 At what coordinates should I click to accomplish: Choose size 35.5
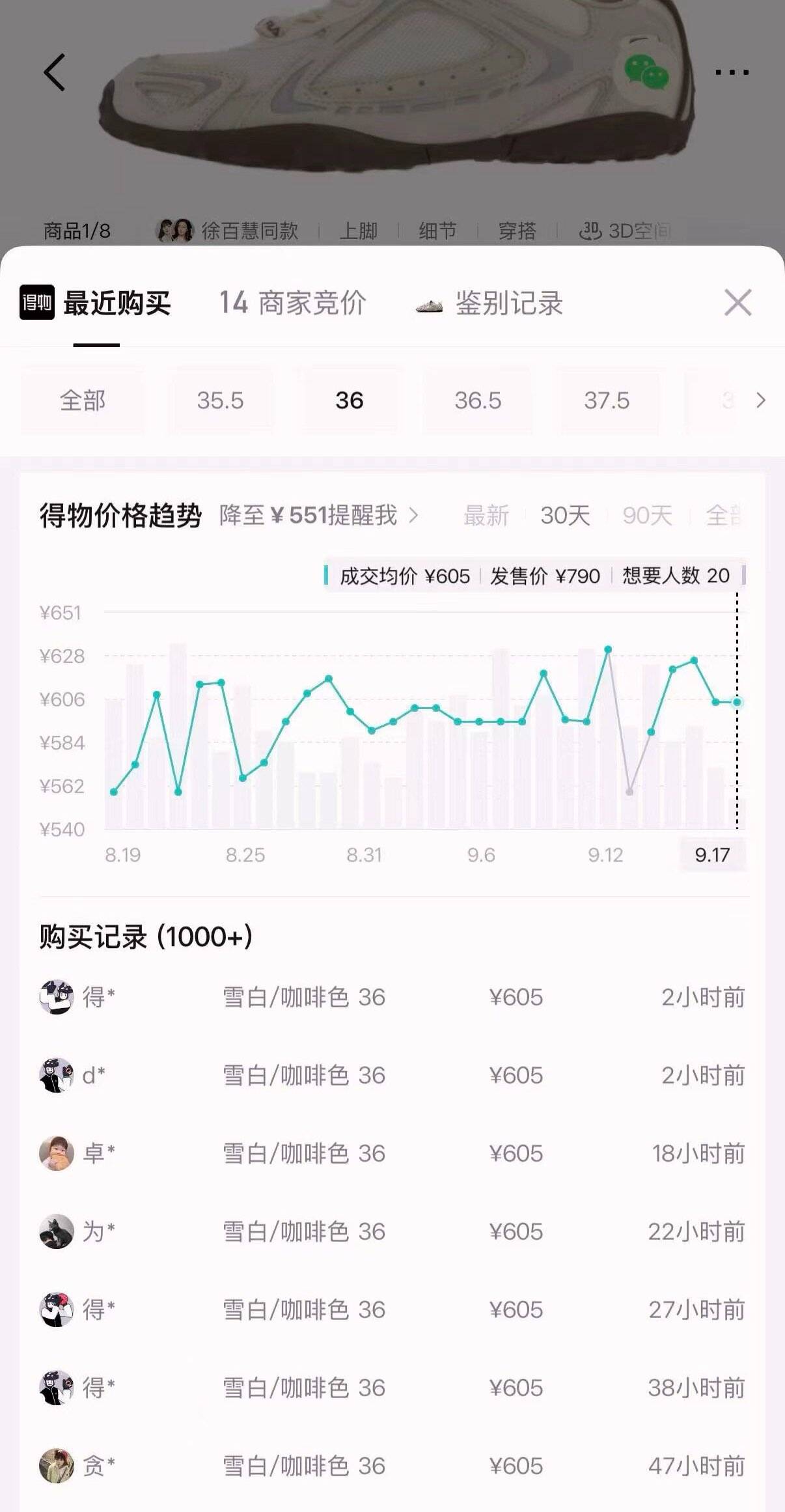220,400
